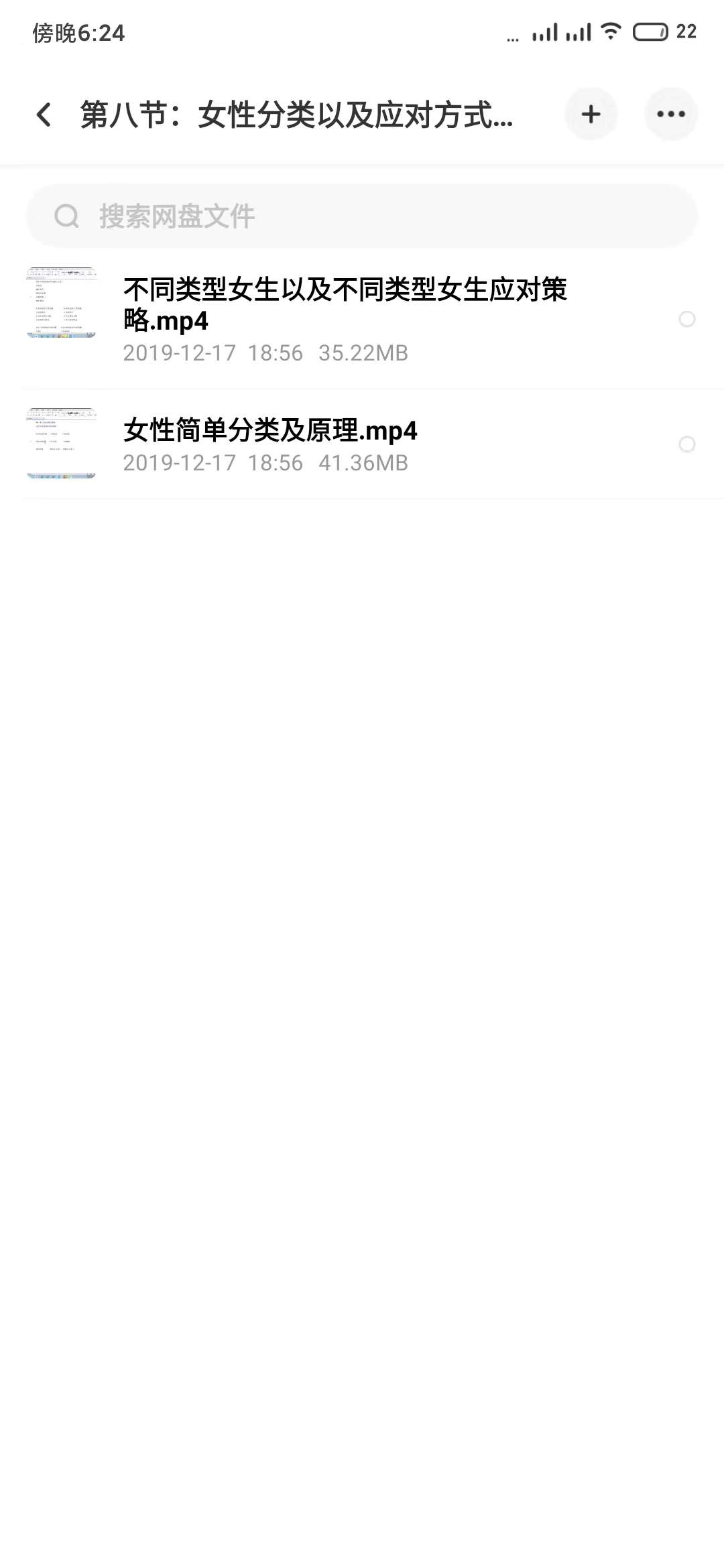Select the 41.36MB file's circle checkbox
724x1568 pixels.
point(687,444)
